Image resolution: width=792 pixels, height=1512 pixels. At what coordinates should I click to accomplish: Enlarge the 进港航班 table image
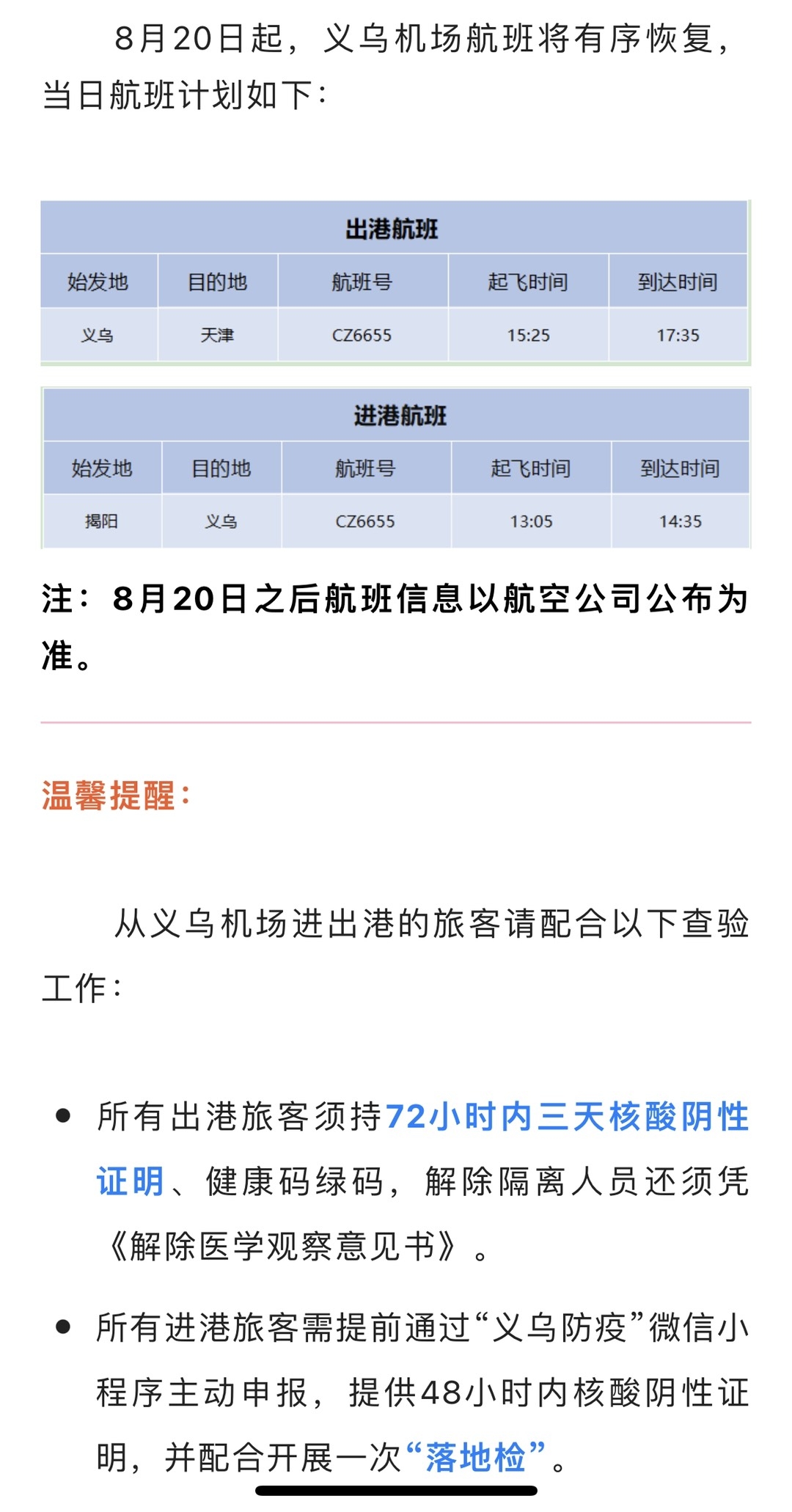[395, 468]
